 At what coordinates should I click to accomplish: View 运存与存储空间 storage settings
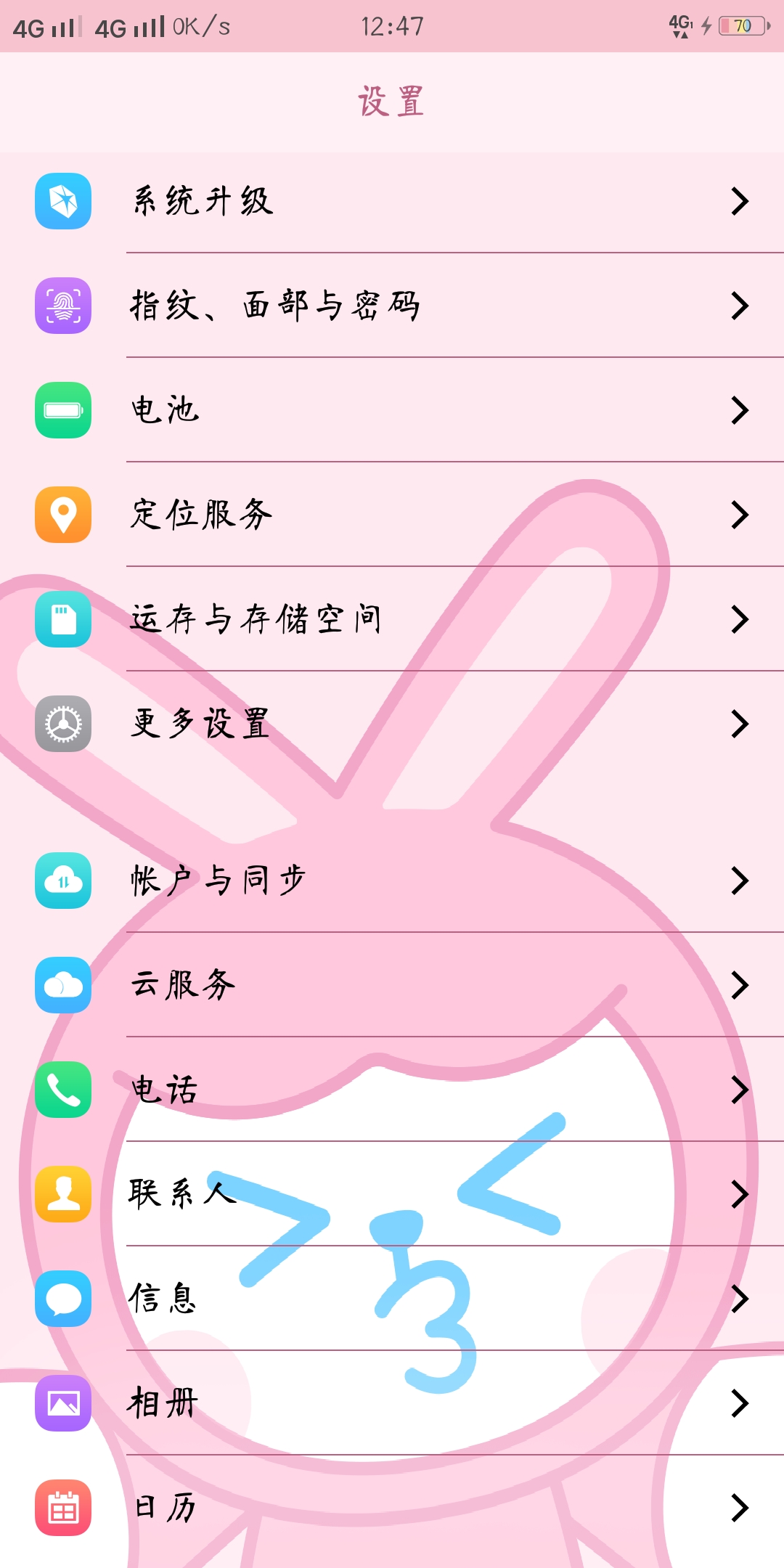[x=392, y=619]
